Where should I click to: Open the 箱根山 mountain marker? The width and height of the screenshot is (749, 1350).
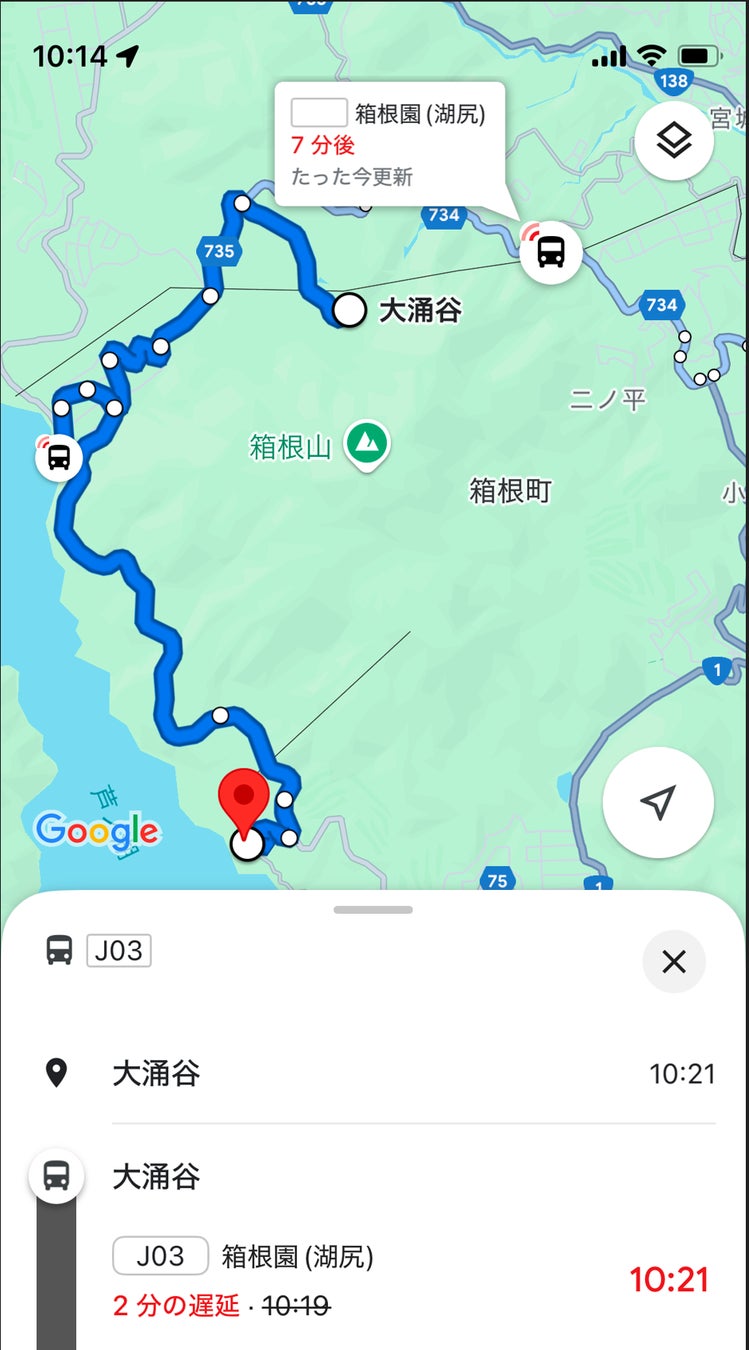tap(367, 443)
